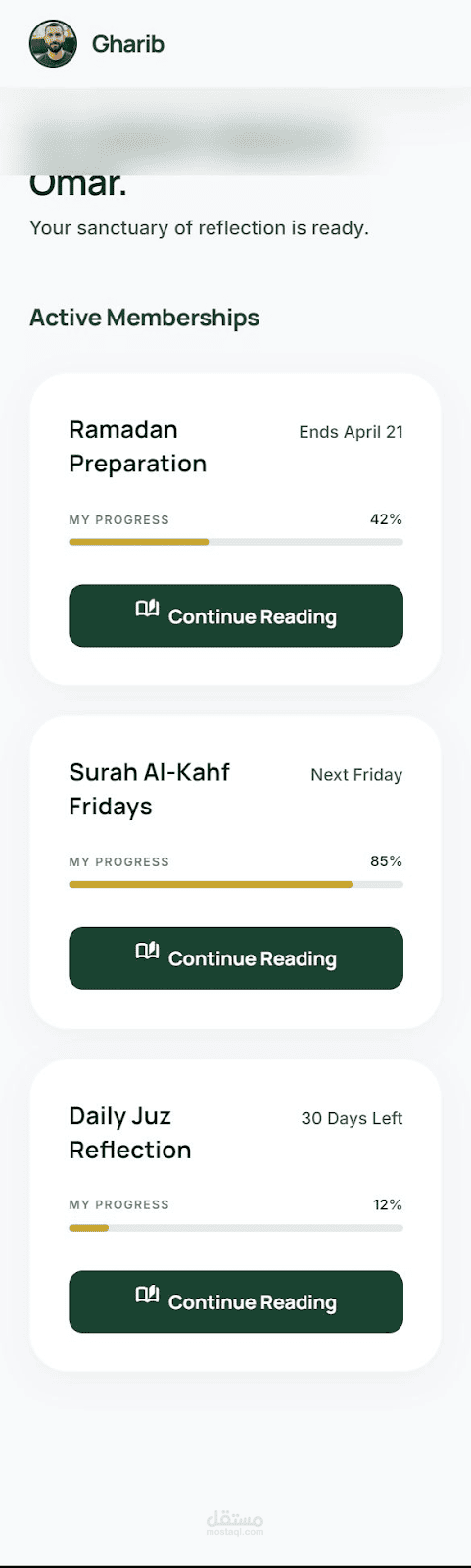Continue reading Daily Juz Reflection

236,1301
